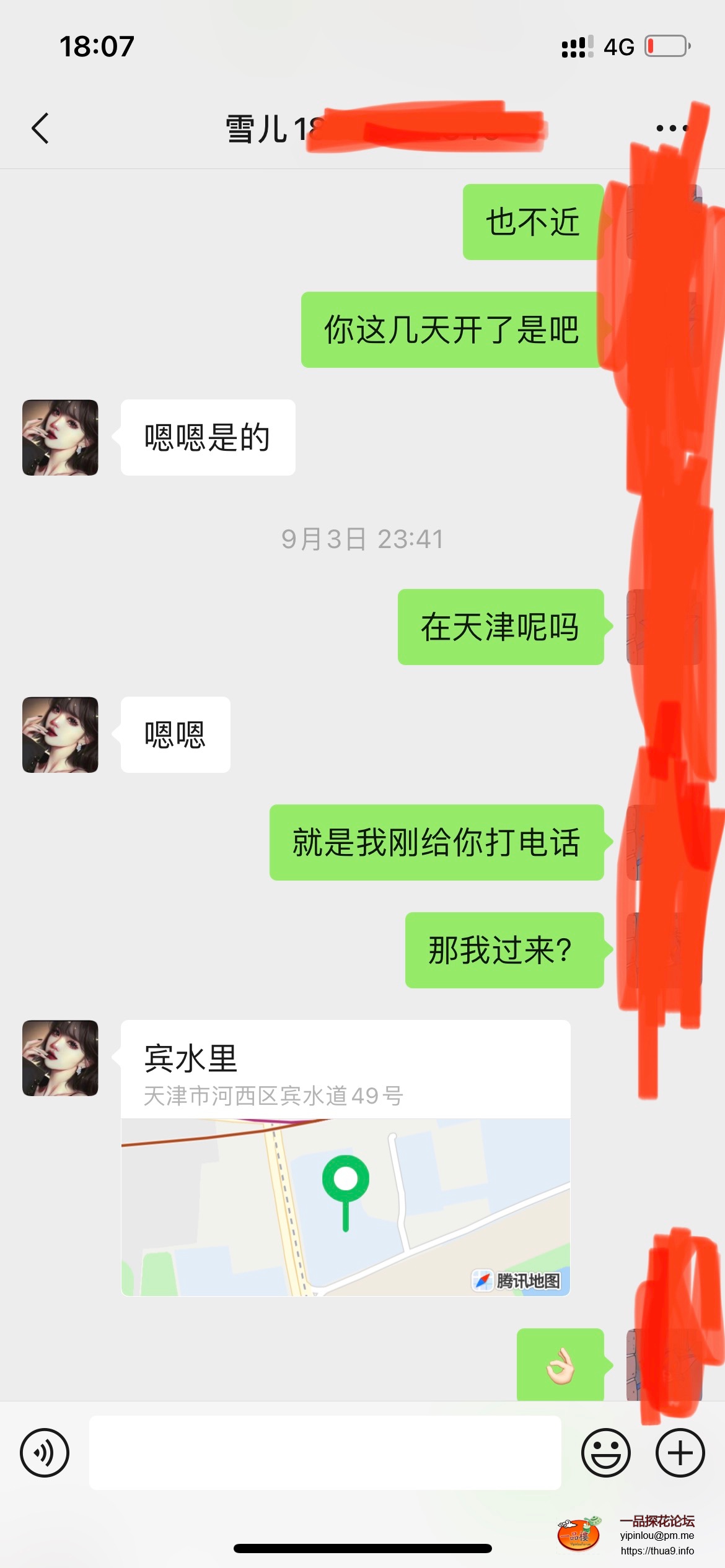Tap the 在天津呢吗 message bubble
Viewport: 725px width, 1568px height.
pyautogui.click(x=499, y=627)
